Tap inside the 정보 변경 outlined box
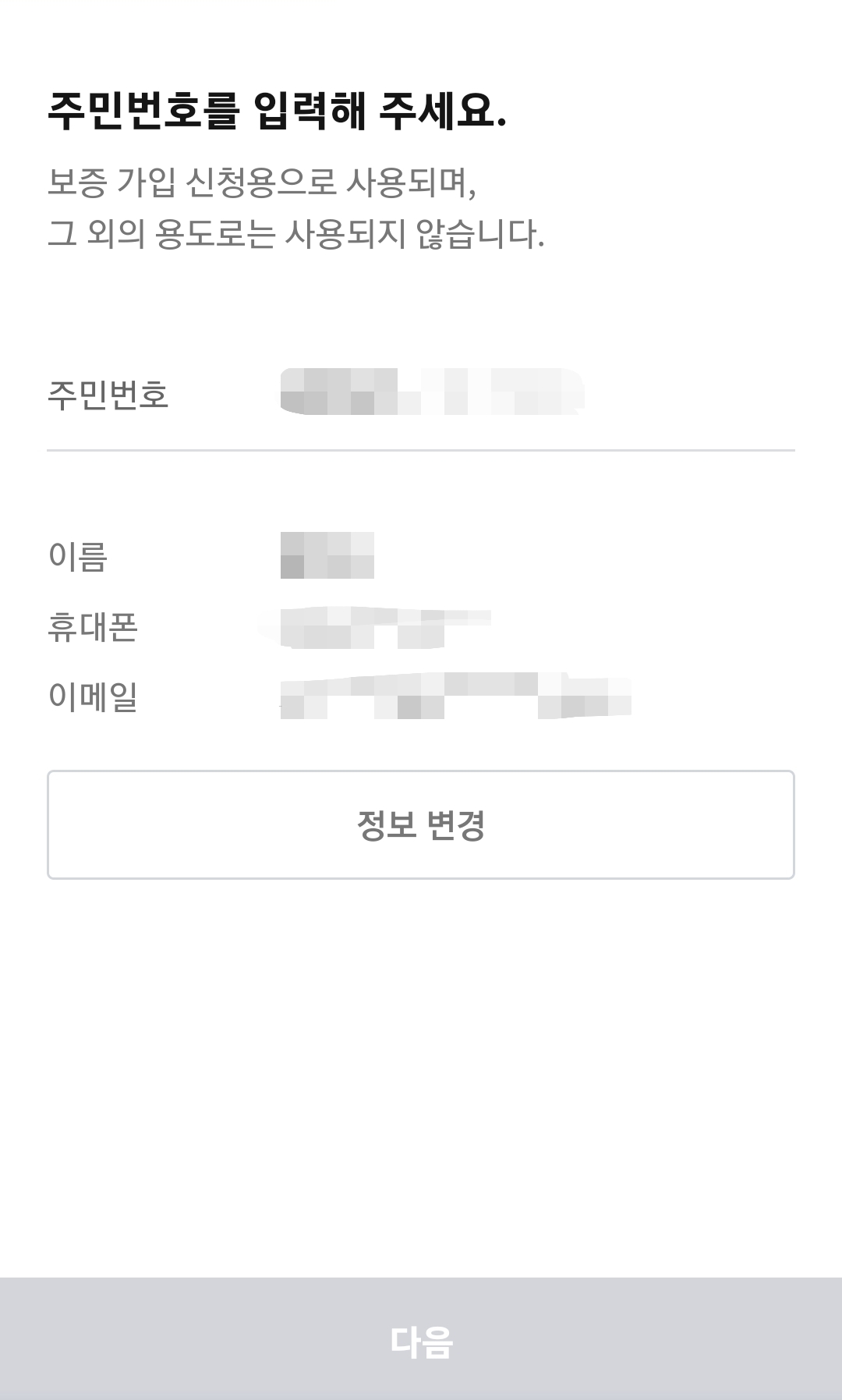 coord(421,824)
